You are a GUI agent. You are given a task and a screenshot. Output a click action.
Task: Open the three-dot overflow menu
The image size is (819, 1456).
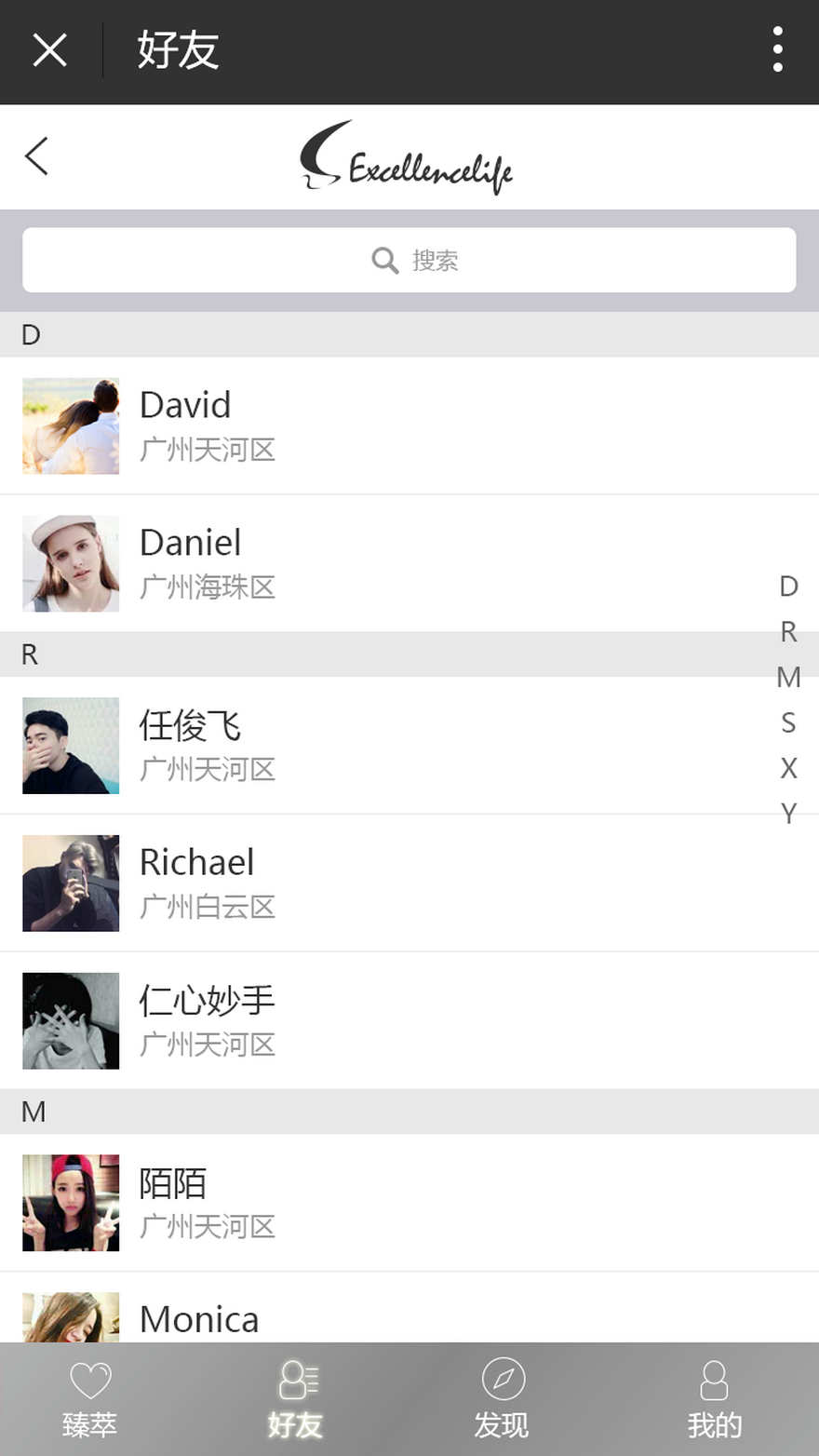[777, 50]
